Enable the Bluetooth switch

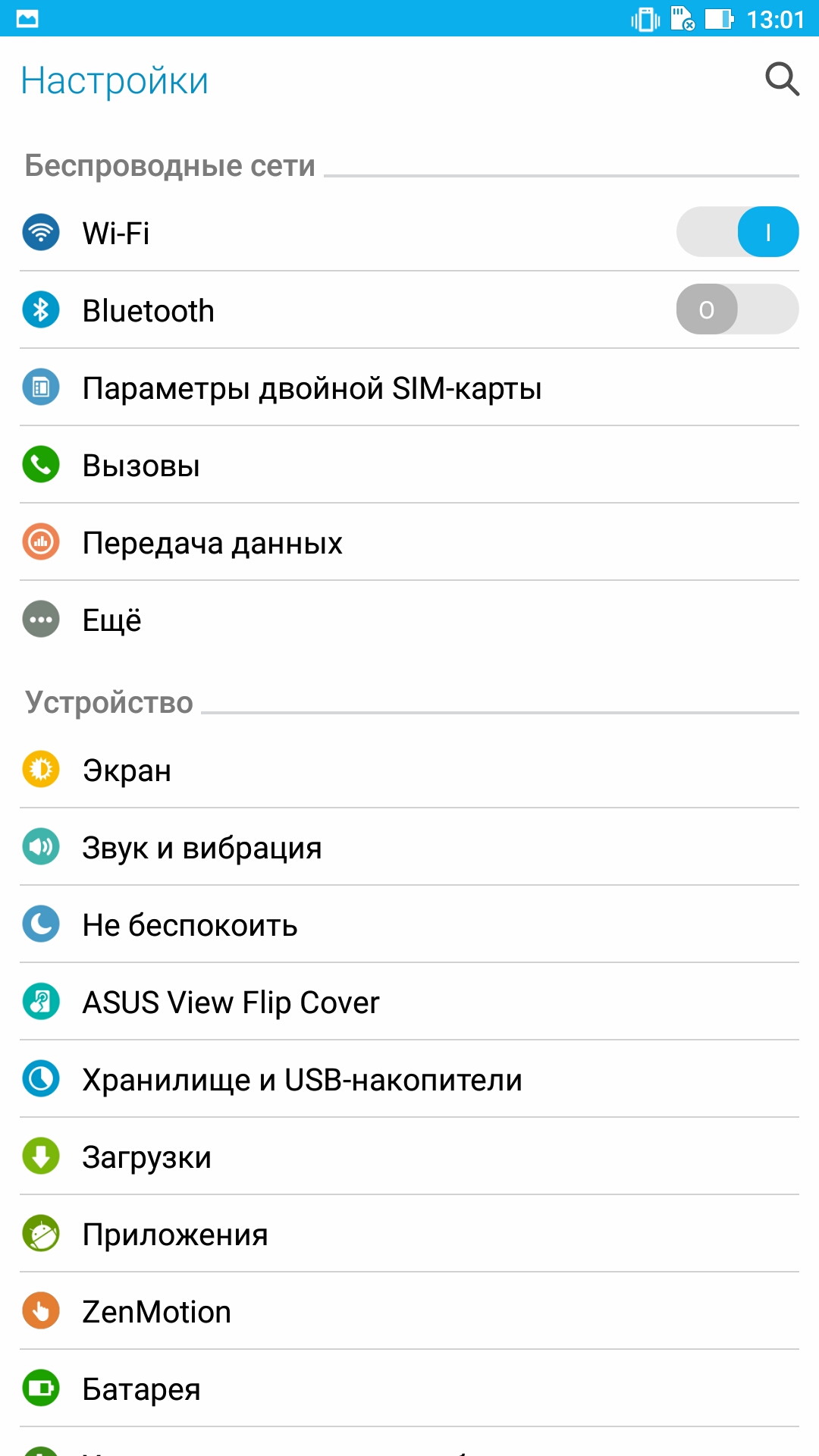click(x=737, y=309)
